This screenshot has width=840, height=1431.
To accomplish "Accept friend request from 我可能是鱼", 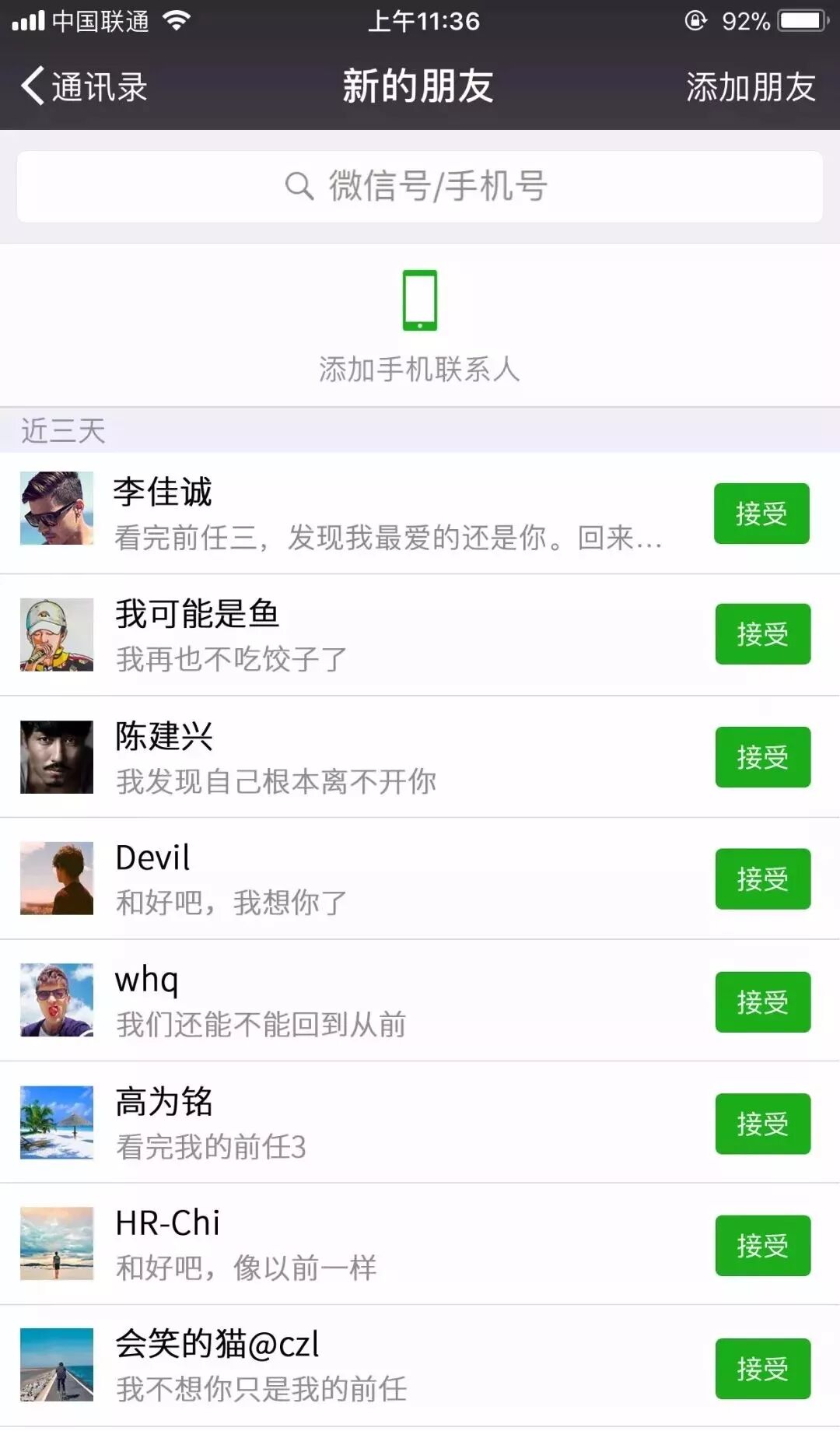I will (763, 634).
